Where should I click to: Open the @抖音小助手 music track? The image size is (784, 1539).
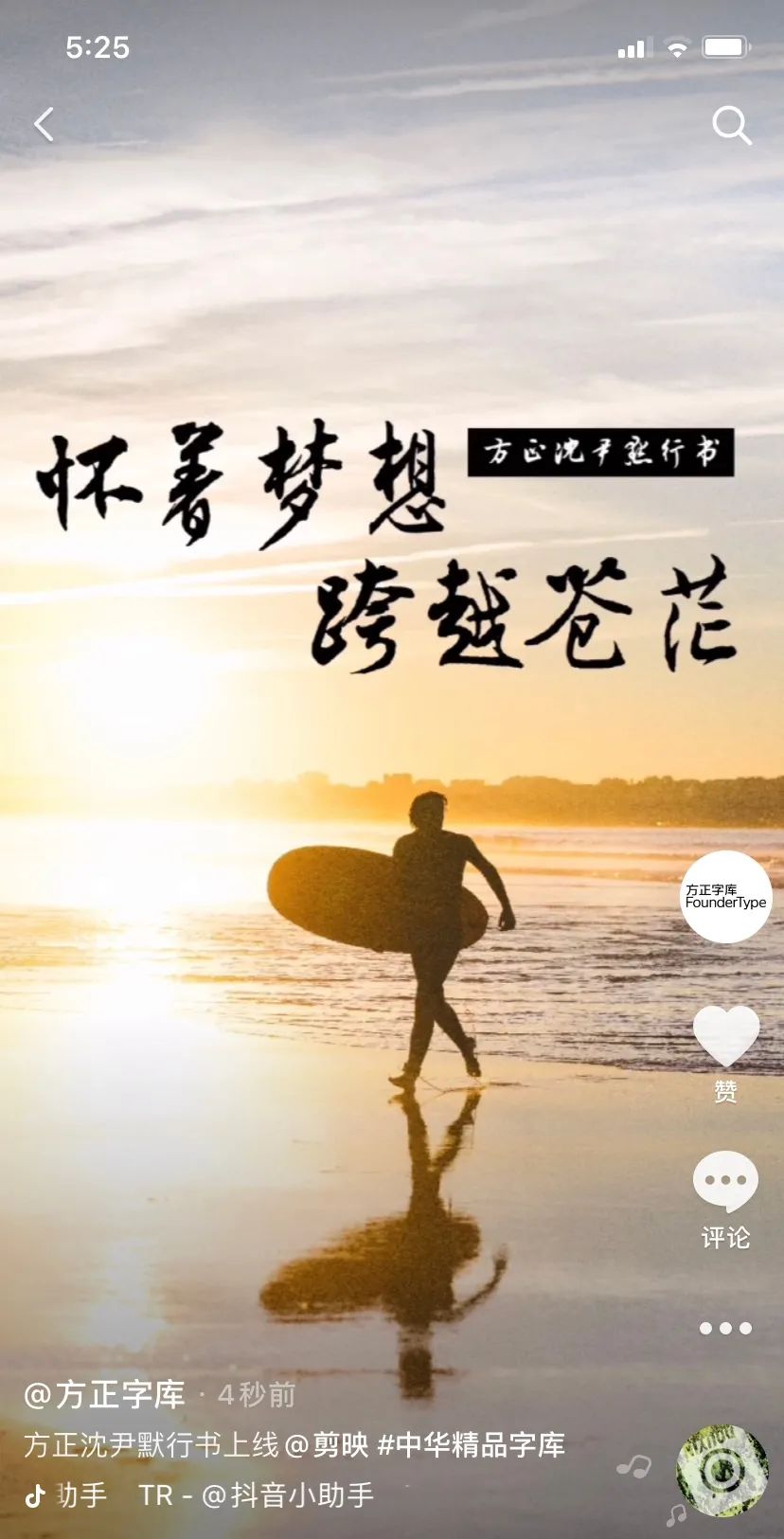point(256,1495)
